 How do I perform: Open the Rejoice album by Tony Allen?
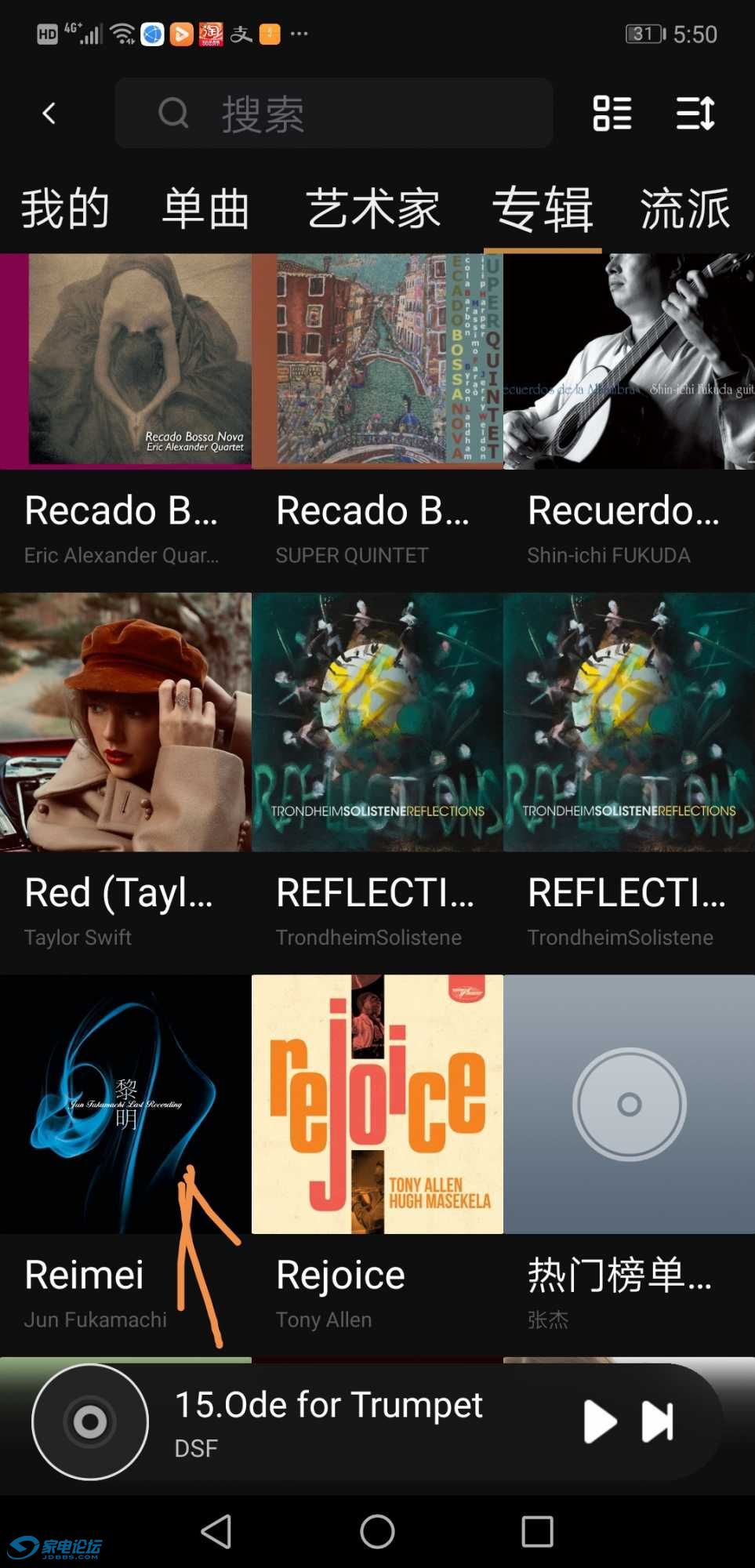pyautogui.click(x=377, y=1104)
